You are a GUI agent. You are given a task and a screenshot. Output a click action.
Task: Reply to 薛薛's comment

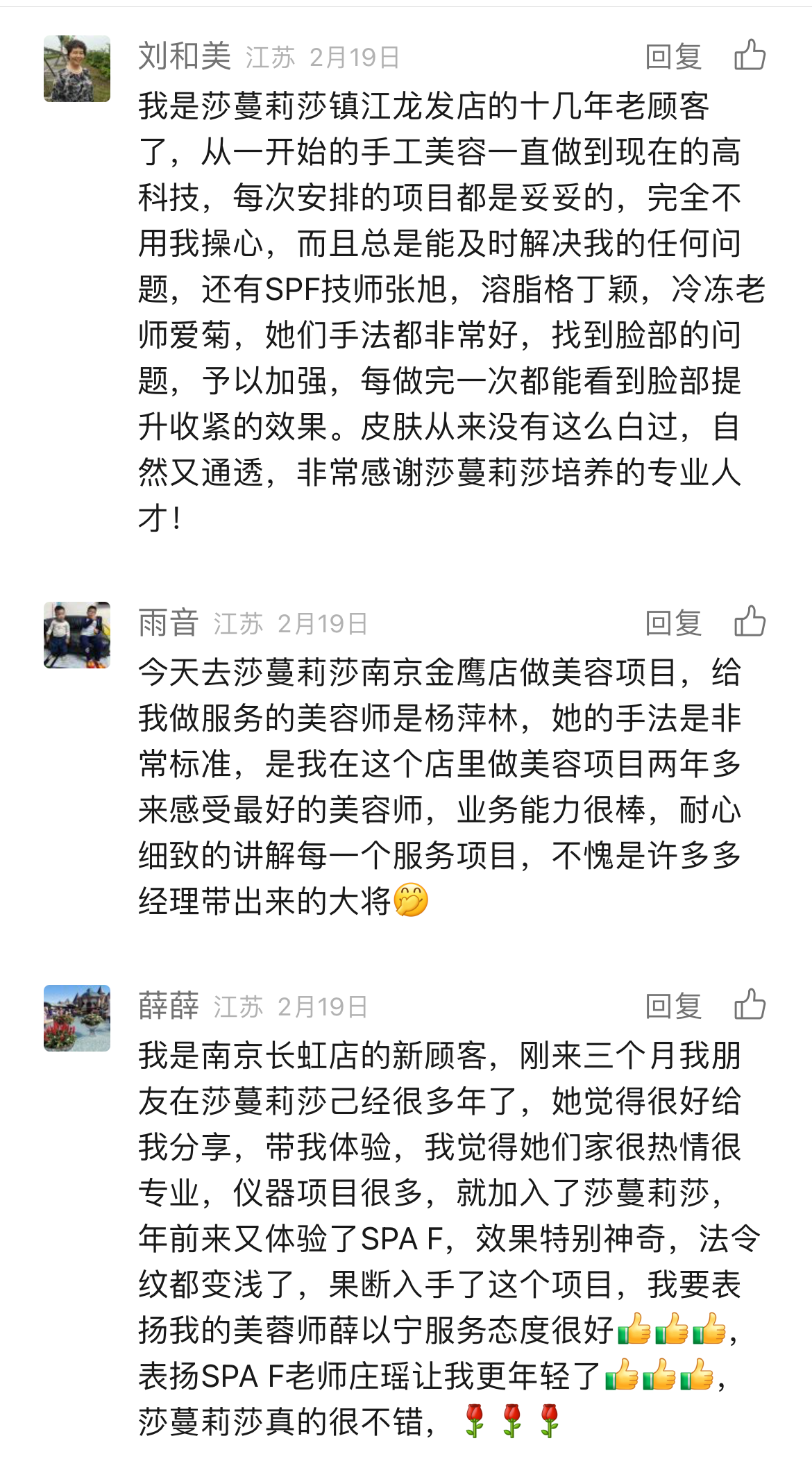coord(673,1006)
